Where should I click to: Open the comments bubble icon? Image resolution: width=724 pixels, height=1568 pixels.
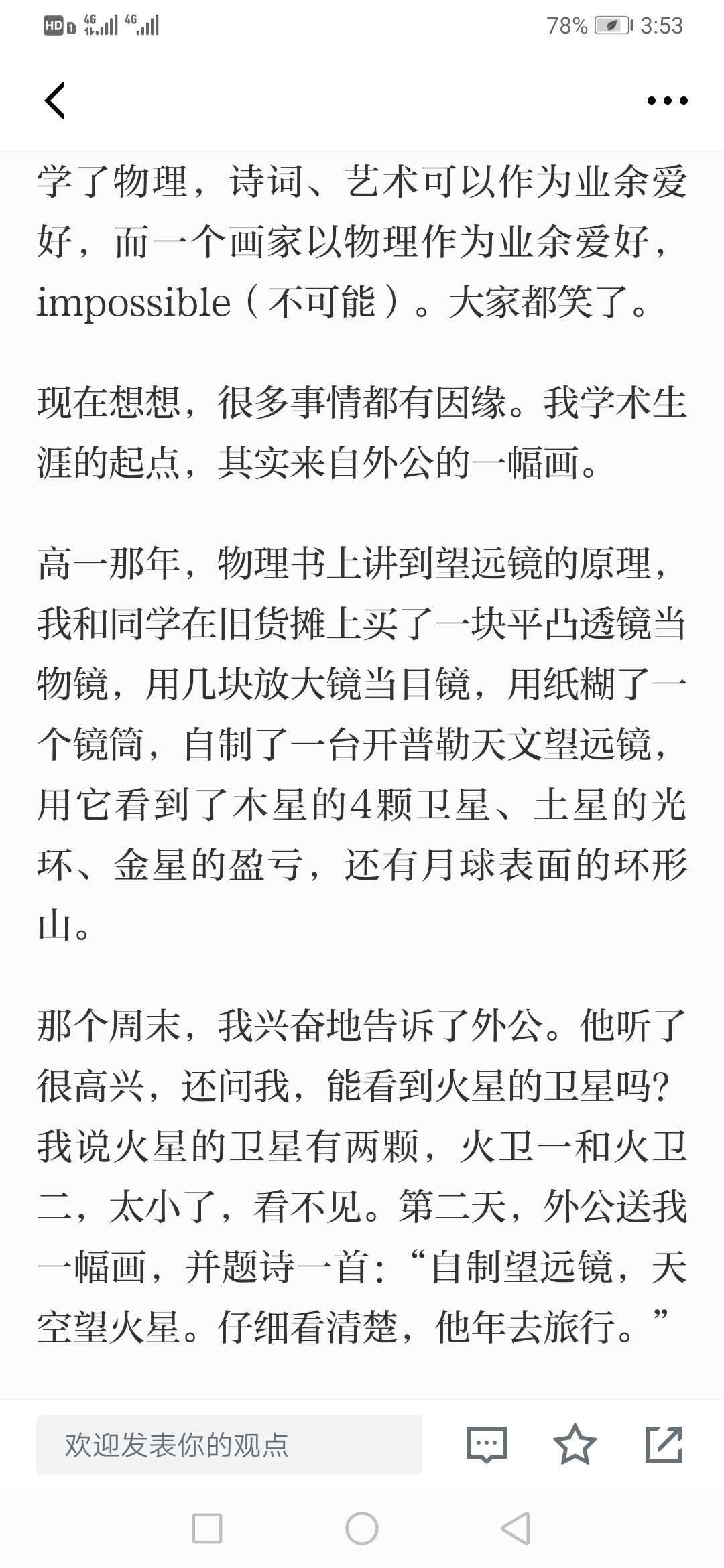click(486, 1445)
